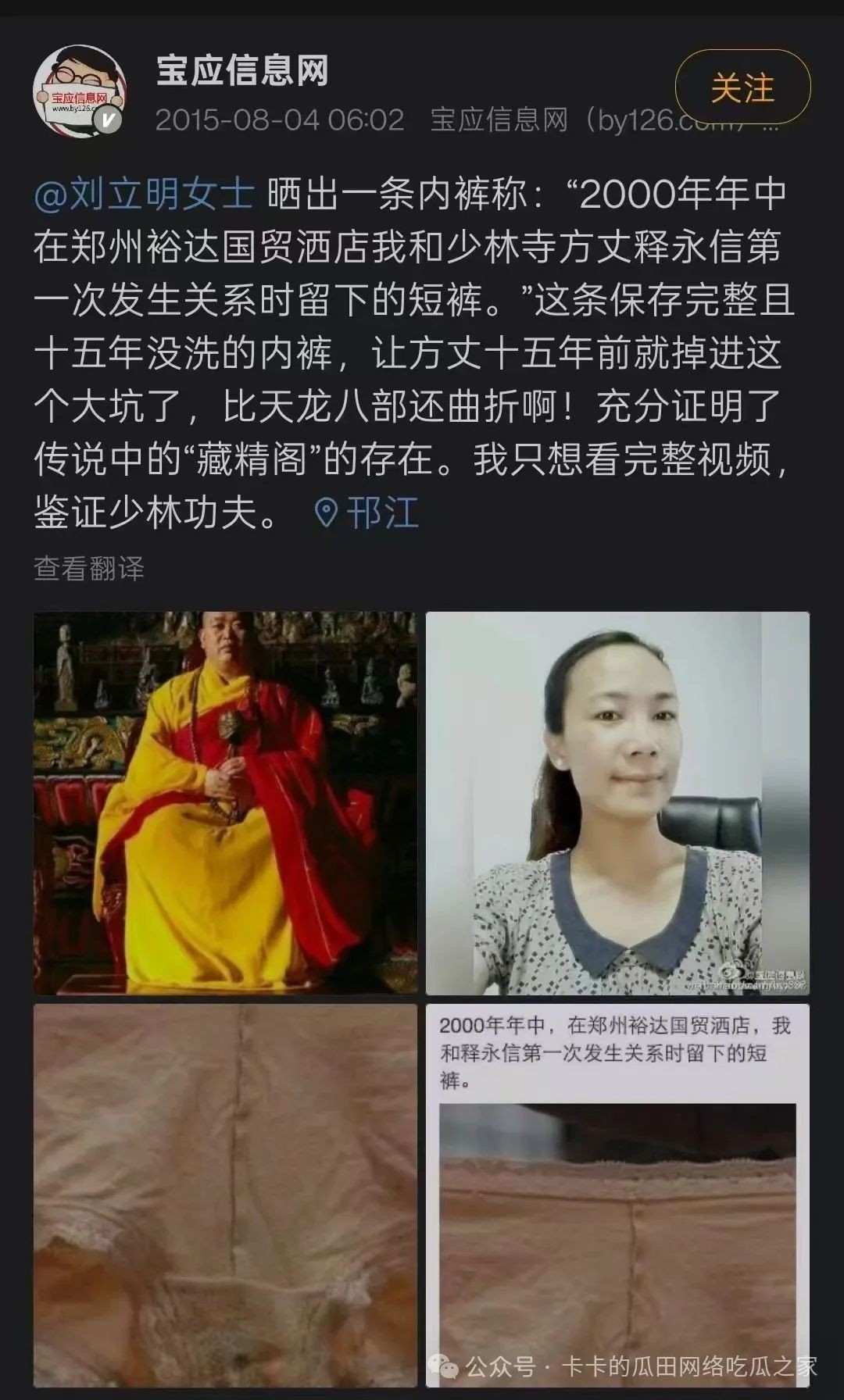Image resolution: width=844 pixels, height=1400 pixels.
Task: Tap 查看翻译 to translate the post
Action: point(89,568)
